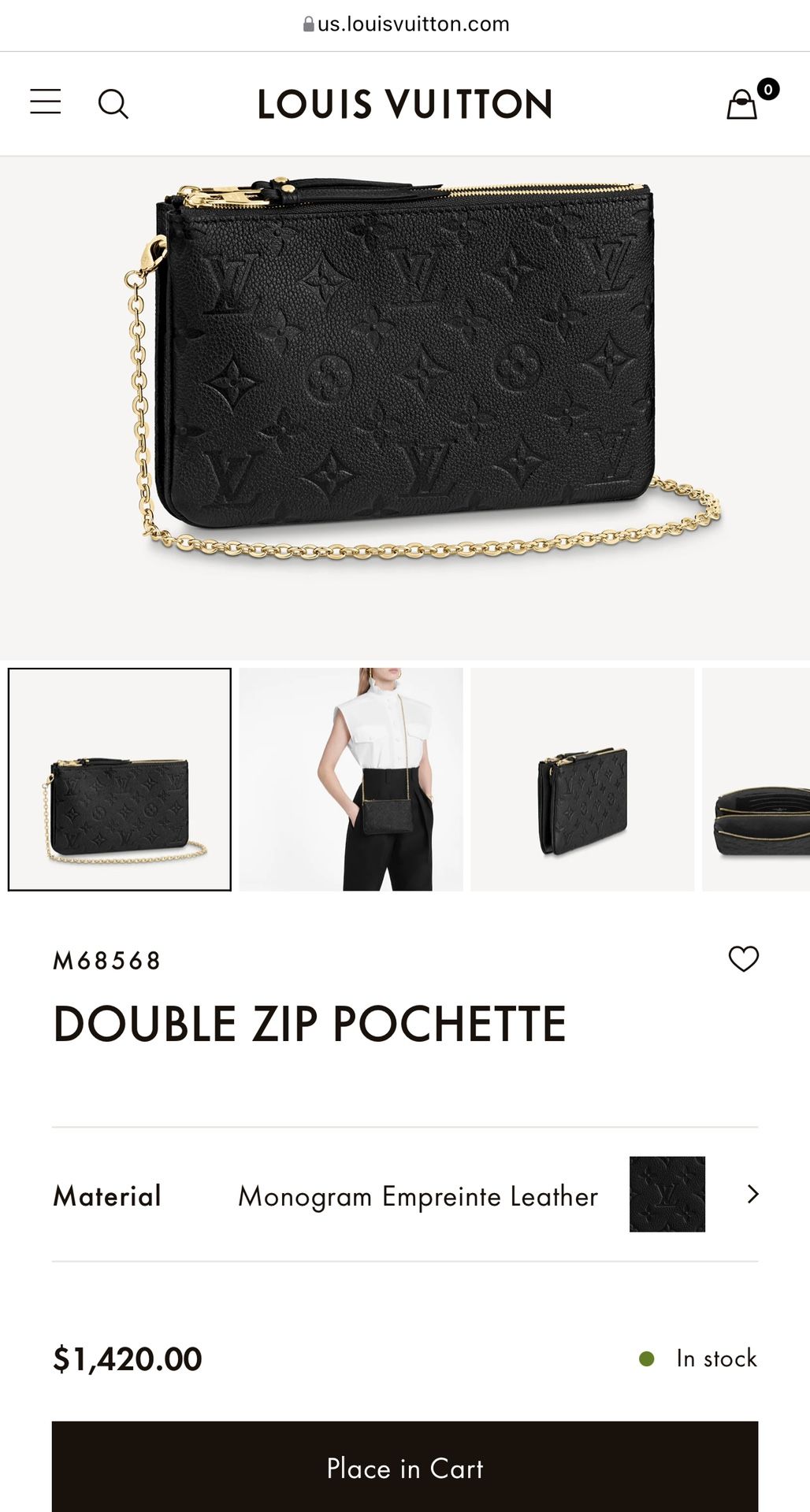
Task: Open Monogram Empreinte Leather material details
Action: pos(418,1195)
